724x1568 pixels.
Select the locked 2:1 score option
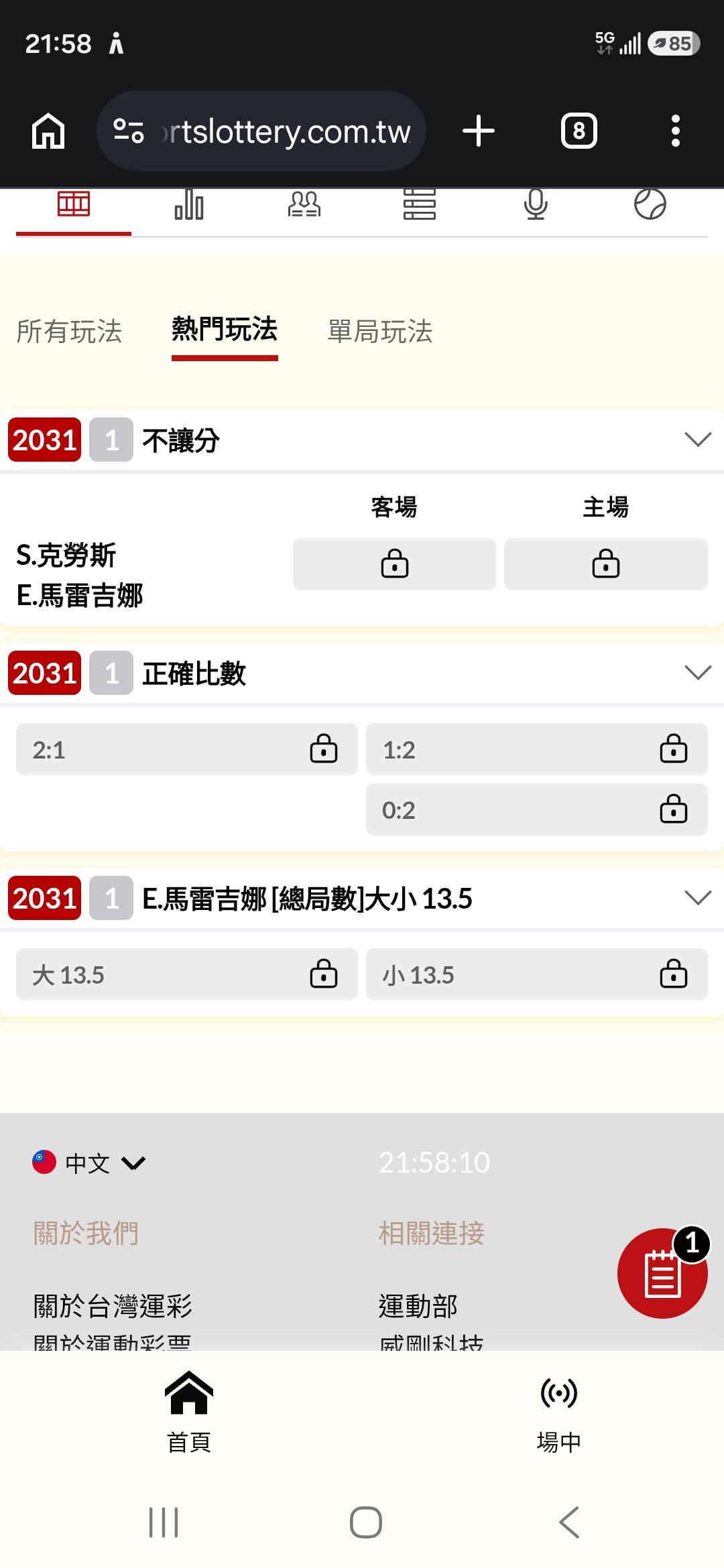[x=187, y=749]
